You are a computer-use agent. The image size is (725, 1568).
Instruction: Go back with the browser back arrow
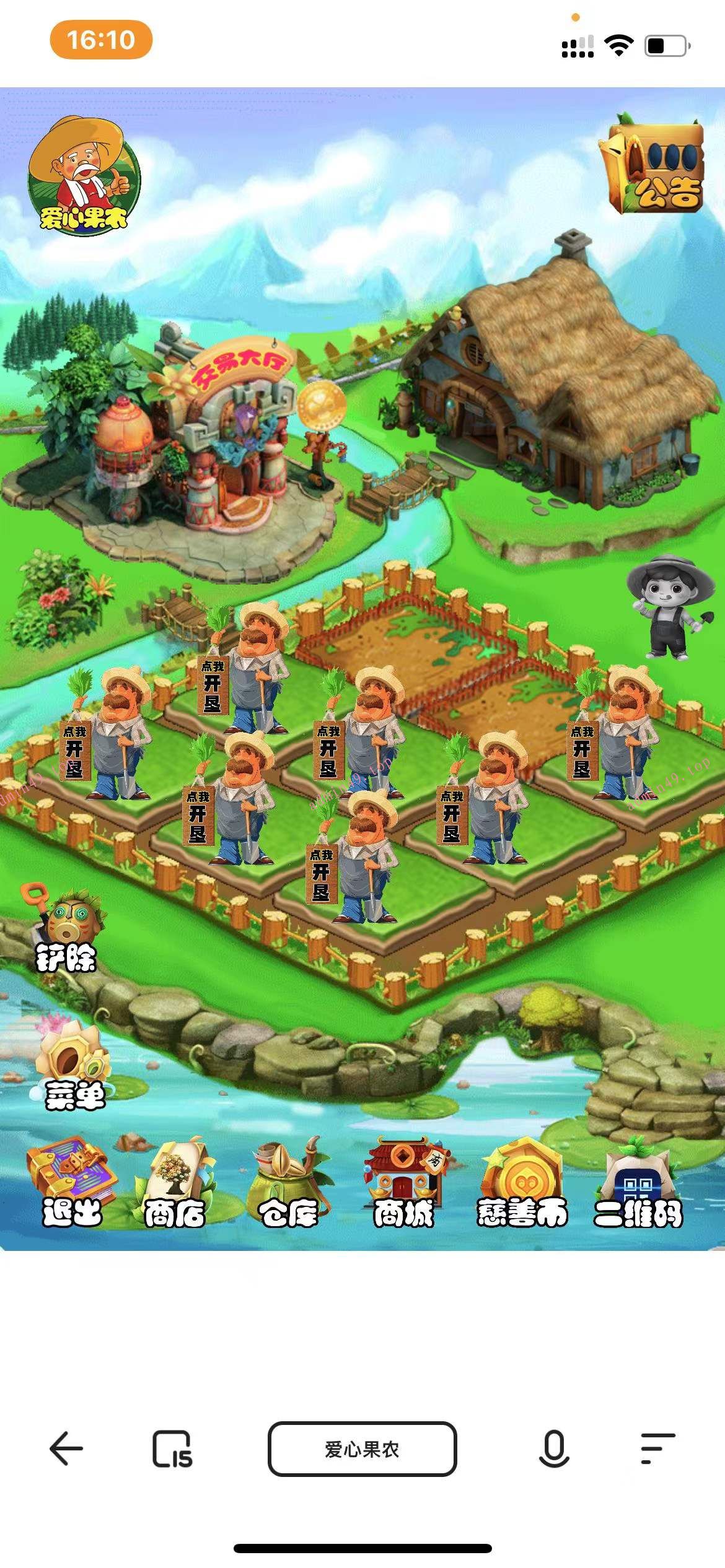click(x=66, y=1449)
